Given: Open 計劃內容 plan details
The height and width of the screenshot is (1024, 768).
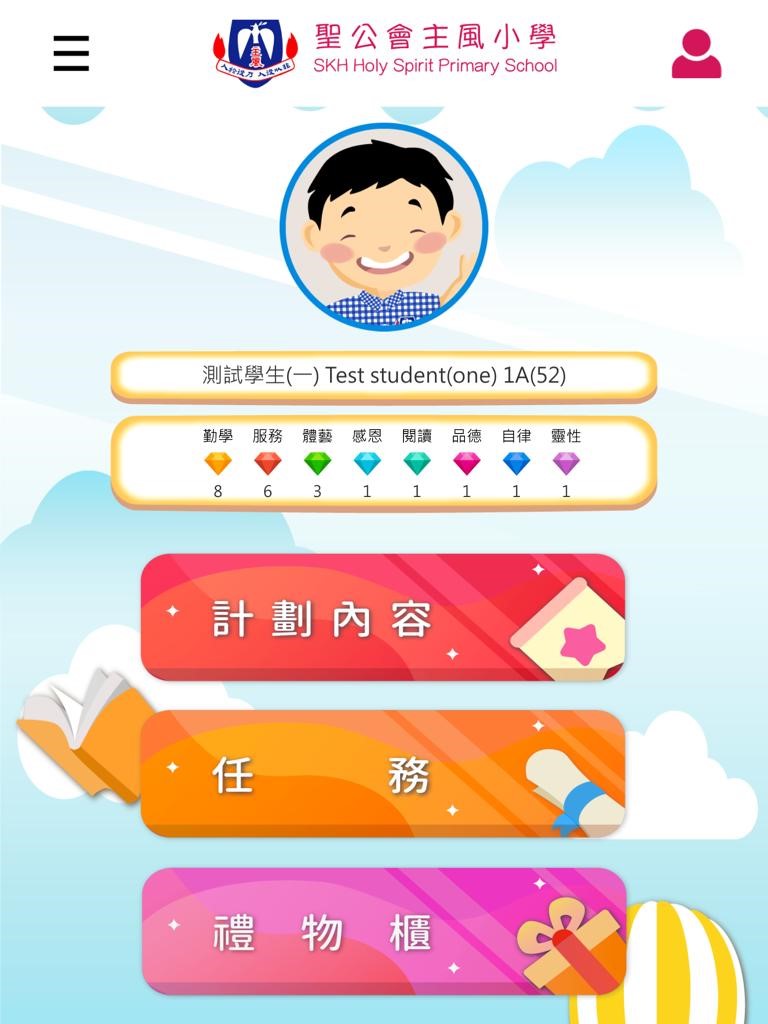Looking at the screenshot, I should (383, 617).
